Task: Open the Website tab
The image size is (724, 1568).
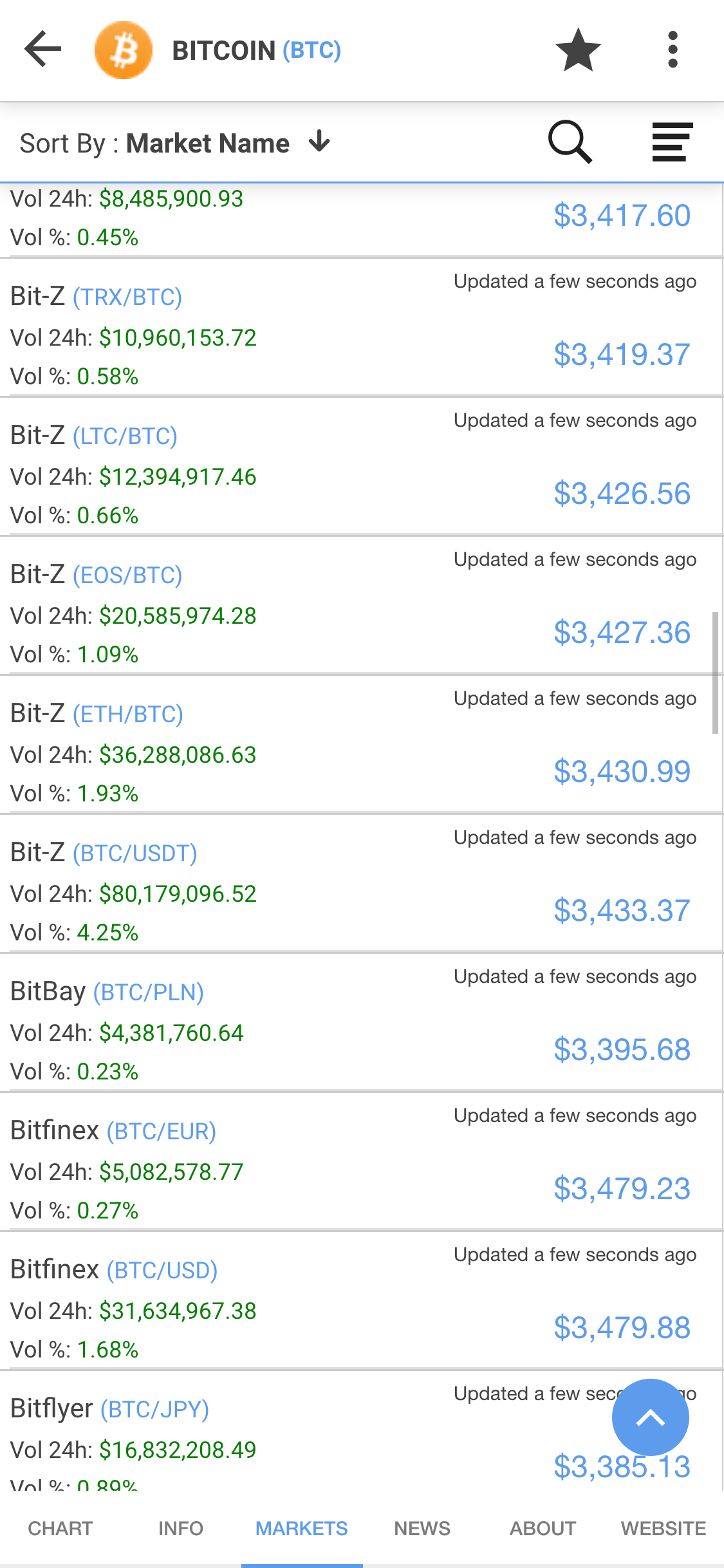Action: pos(664,1528)
